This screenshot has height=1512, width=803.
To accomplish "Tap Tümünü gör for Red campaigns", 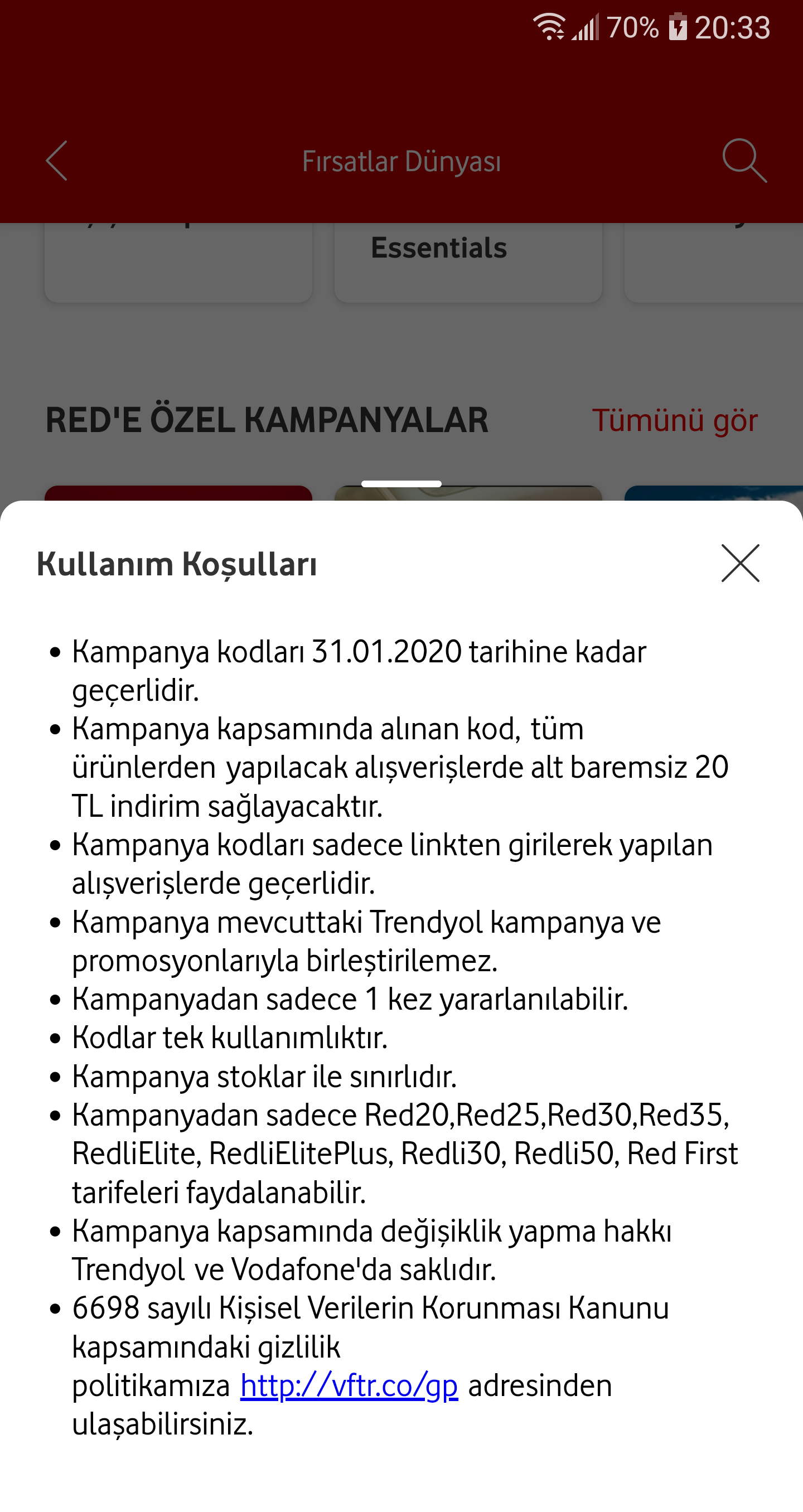I will click(675, 420).
